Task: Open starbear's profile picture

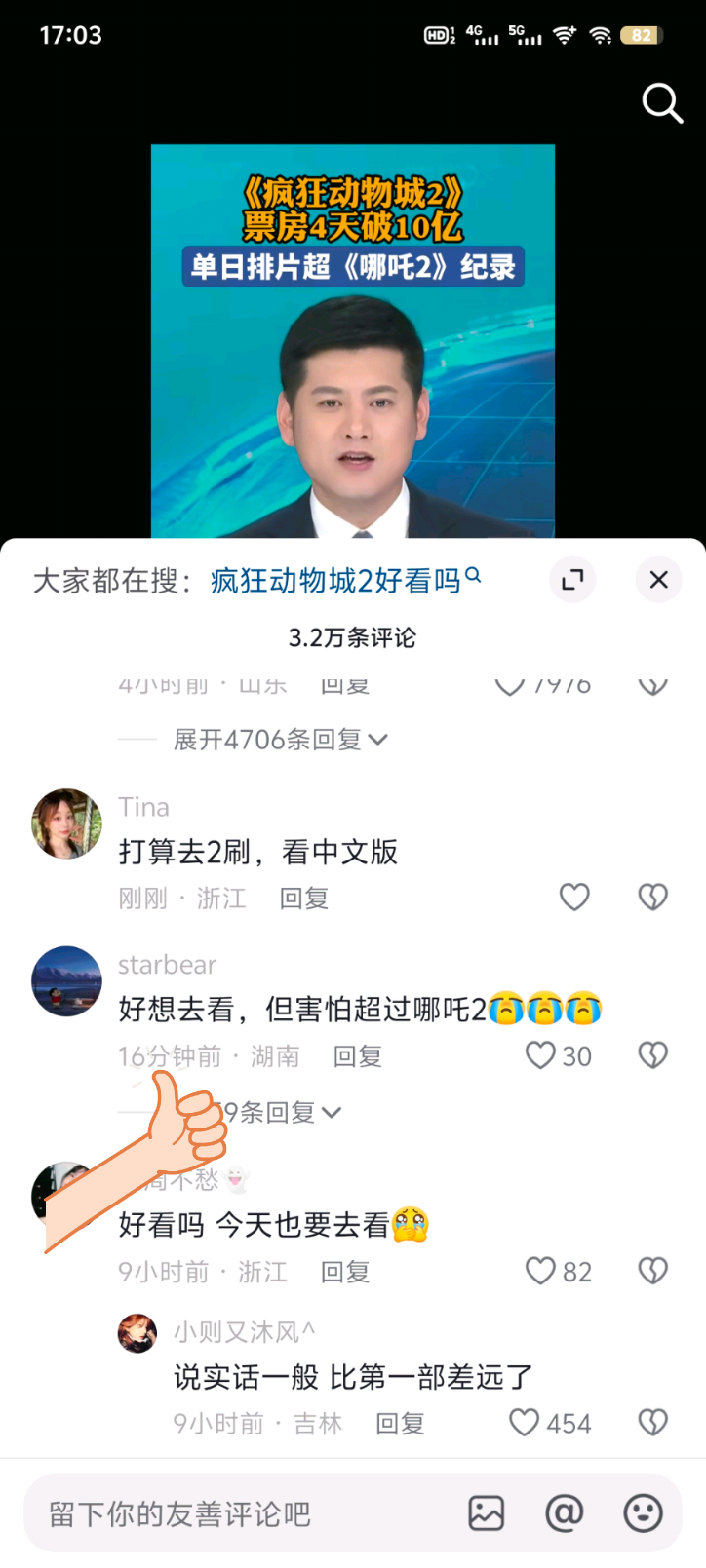Action: coord(66,981)
